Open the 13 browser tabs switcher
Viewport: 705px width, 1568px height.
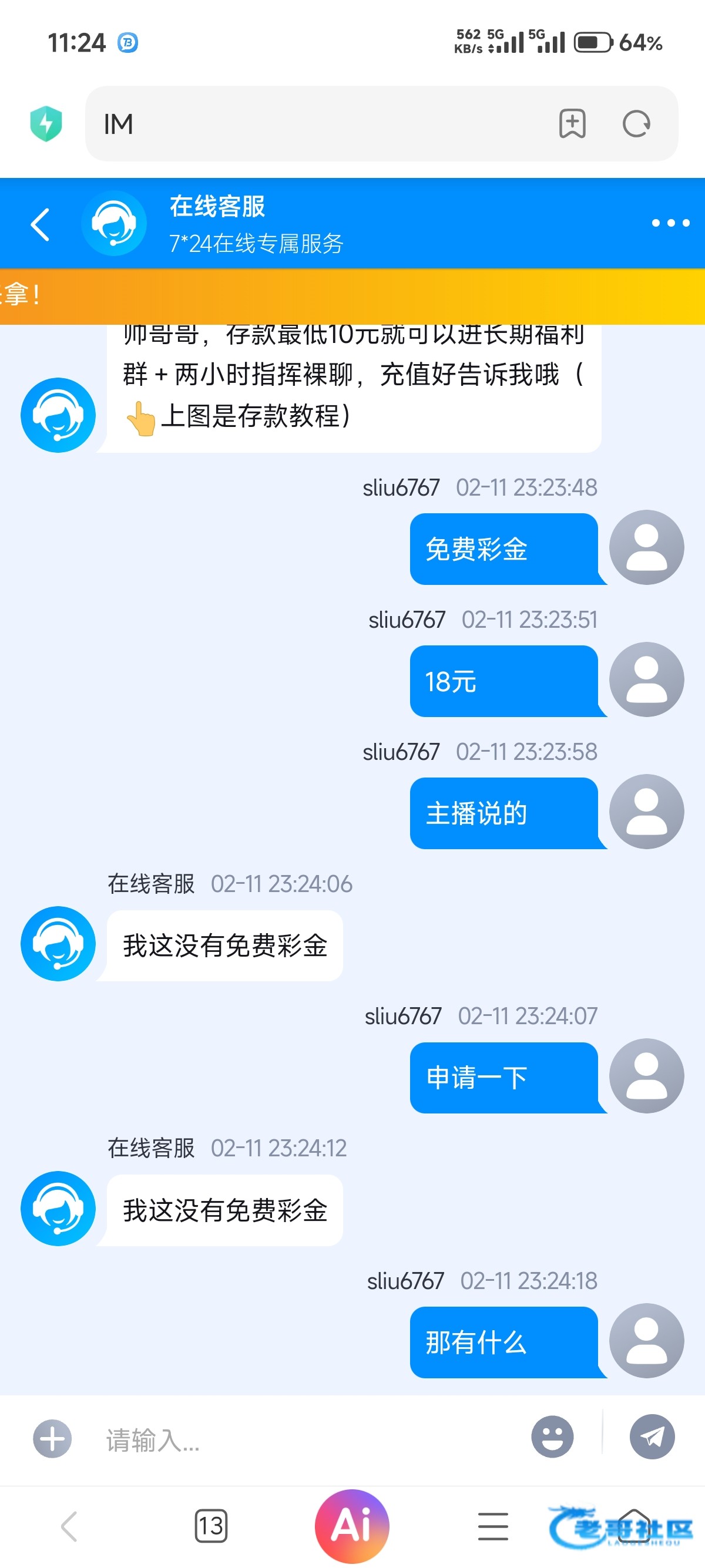click(x=211, y=1526)
